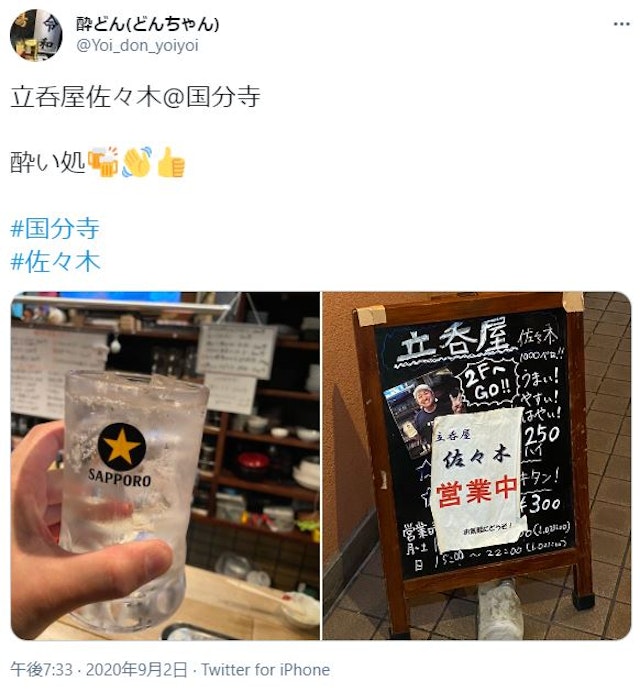Tap the Twitter for iPhone source link
This screenshot has height=692, width=640.
265,670
